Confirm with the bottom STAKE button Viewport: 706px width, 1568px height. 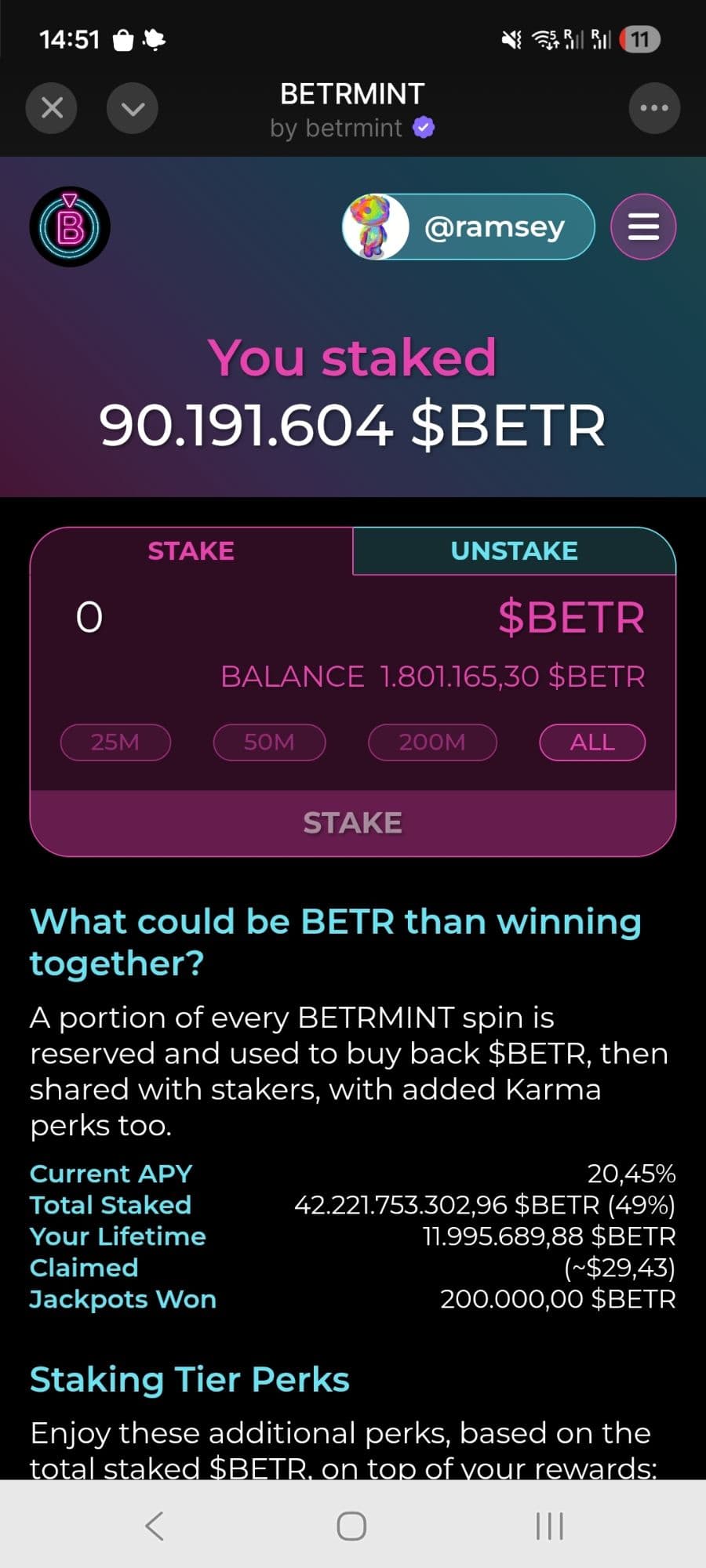353,822
